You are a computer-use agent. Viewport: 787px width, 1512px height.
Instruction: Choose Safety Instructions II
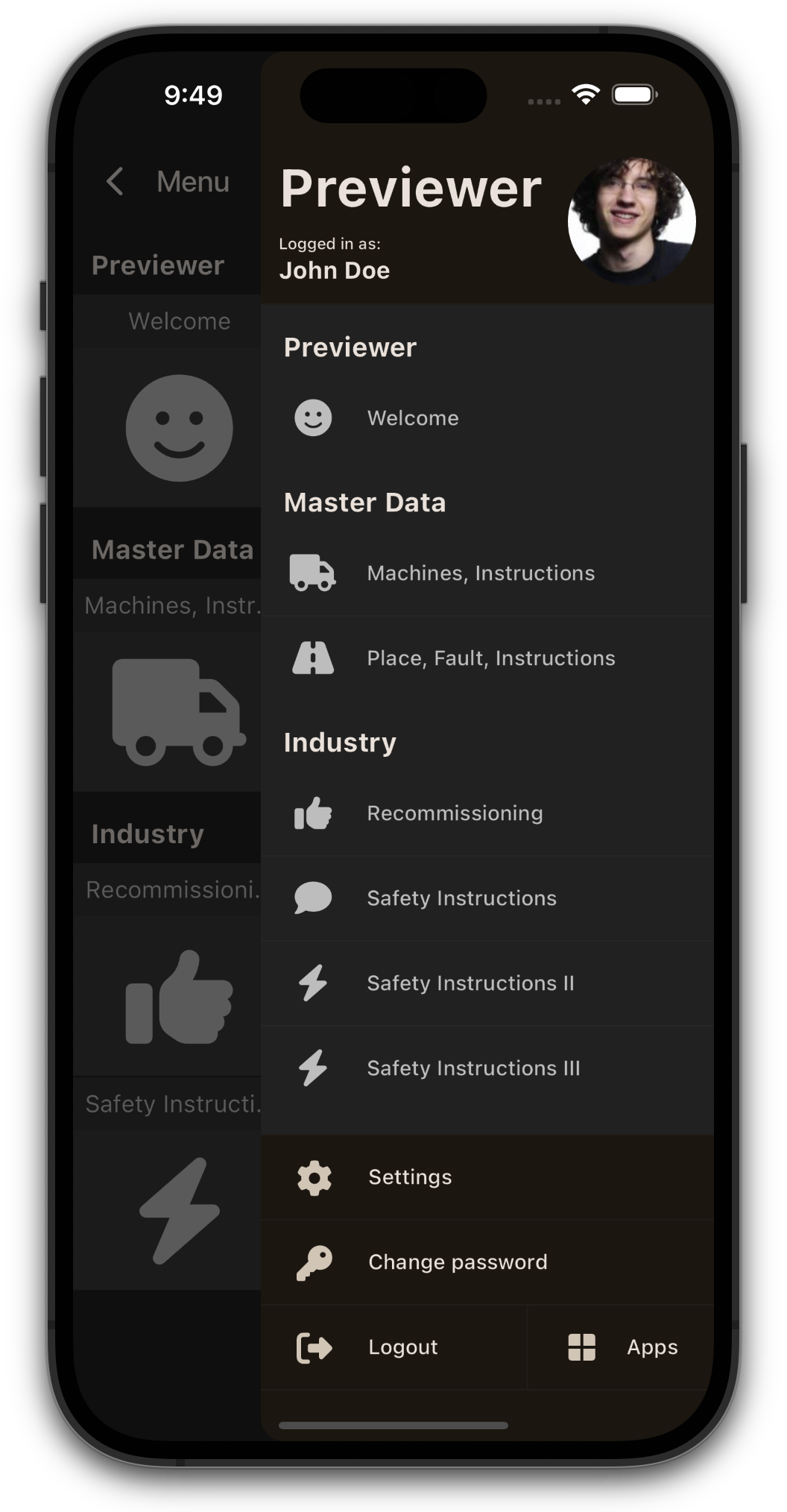click(x=470, y=983)
